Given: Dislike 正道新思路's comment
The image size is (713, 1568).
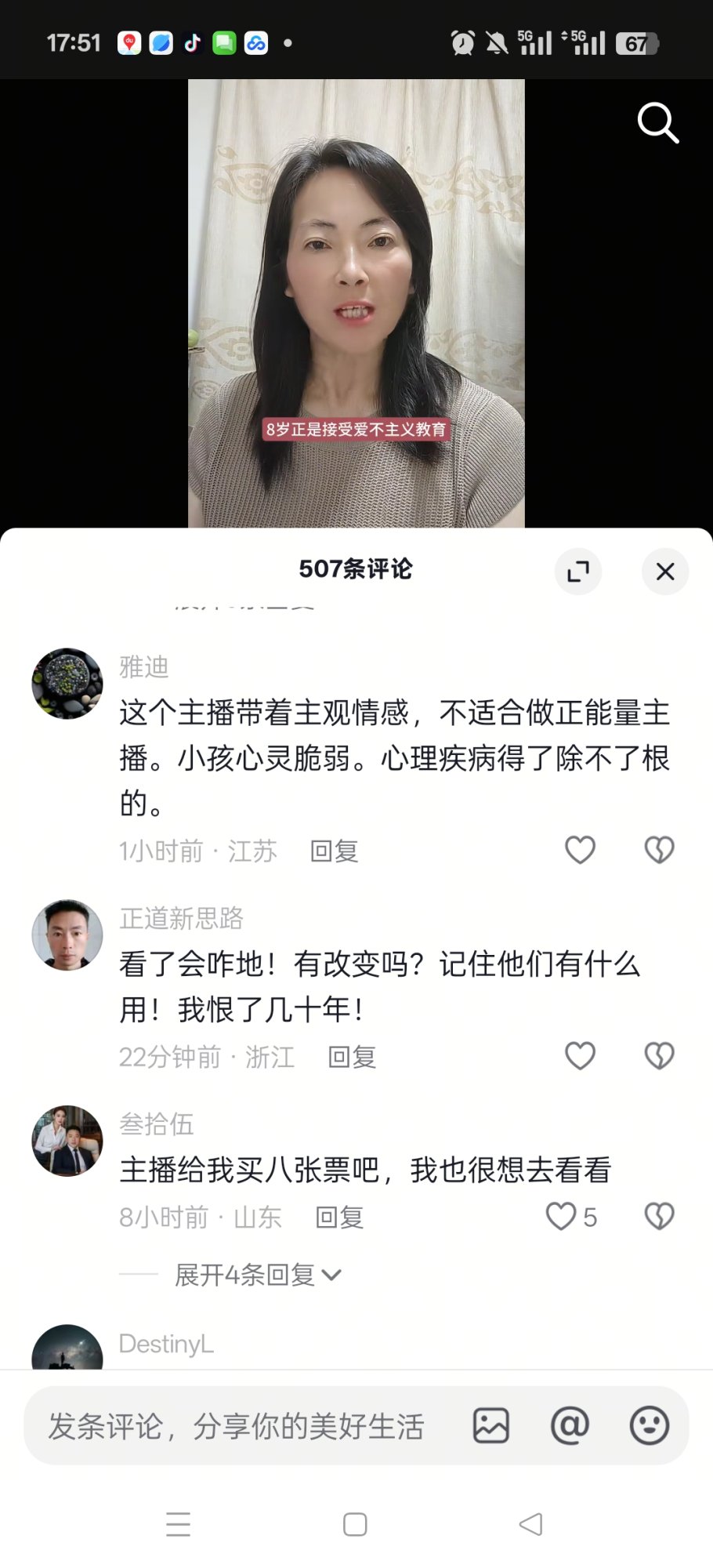Looking at the screenshot, I should 659,1056.
